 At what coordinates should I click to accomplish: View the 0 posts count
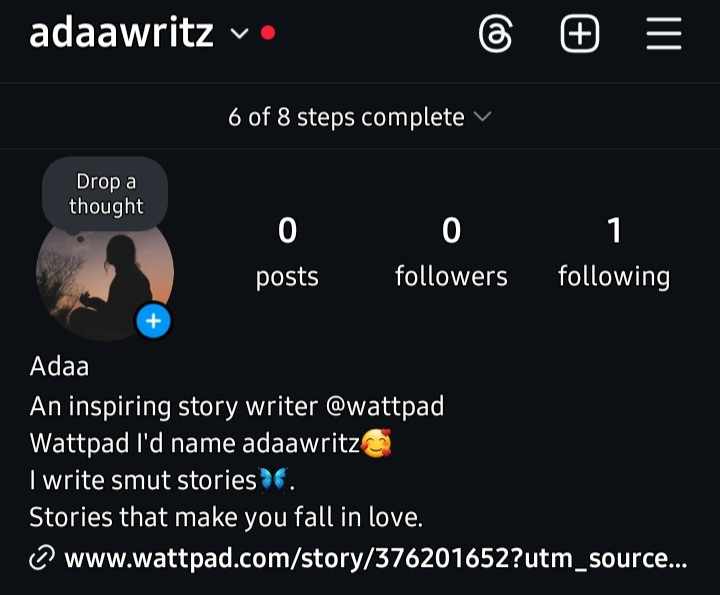[287, 253]
